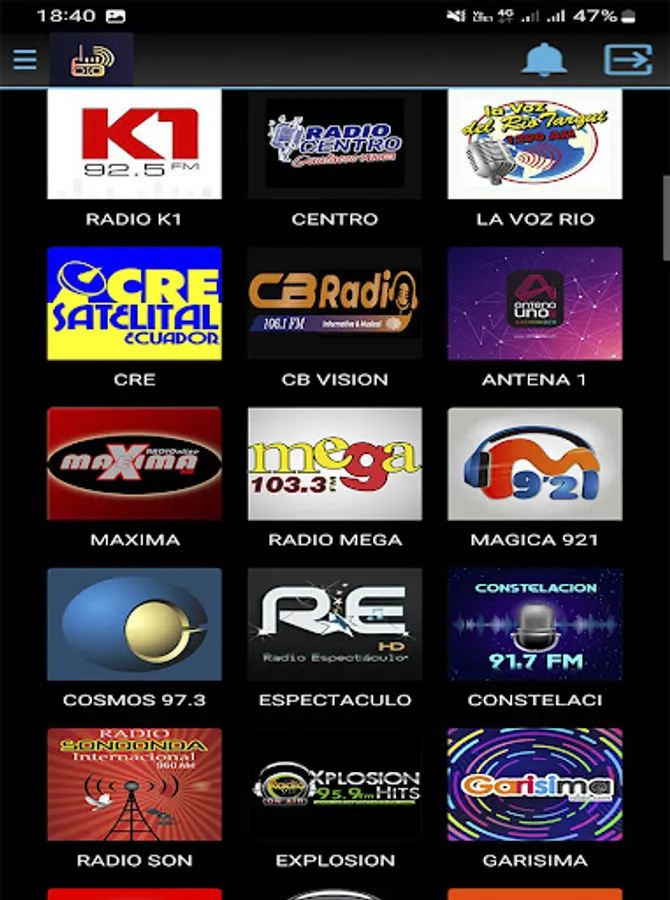The image size is (670, 900).
Task: Start the Maxima radio station
Action: point(134,464)
